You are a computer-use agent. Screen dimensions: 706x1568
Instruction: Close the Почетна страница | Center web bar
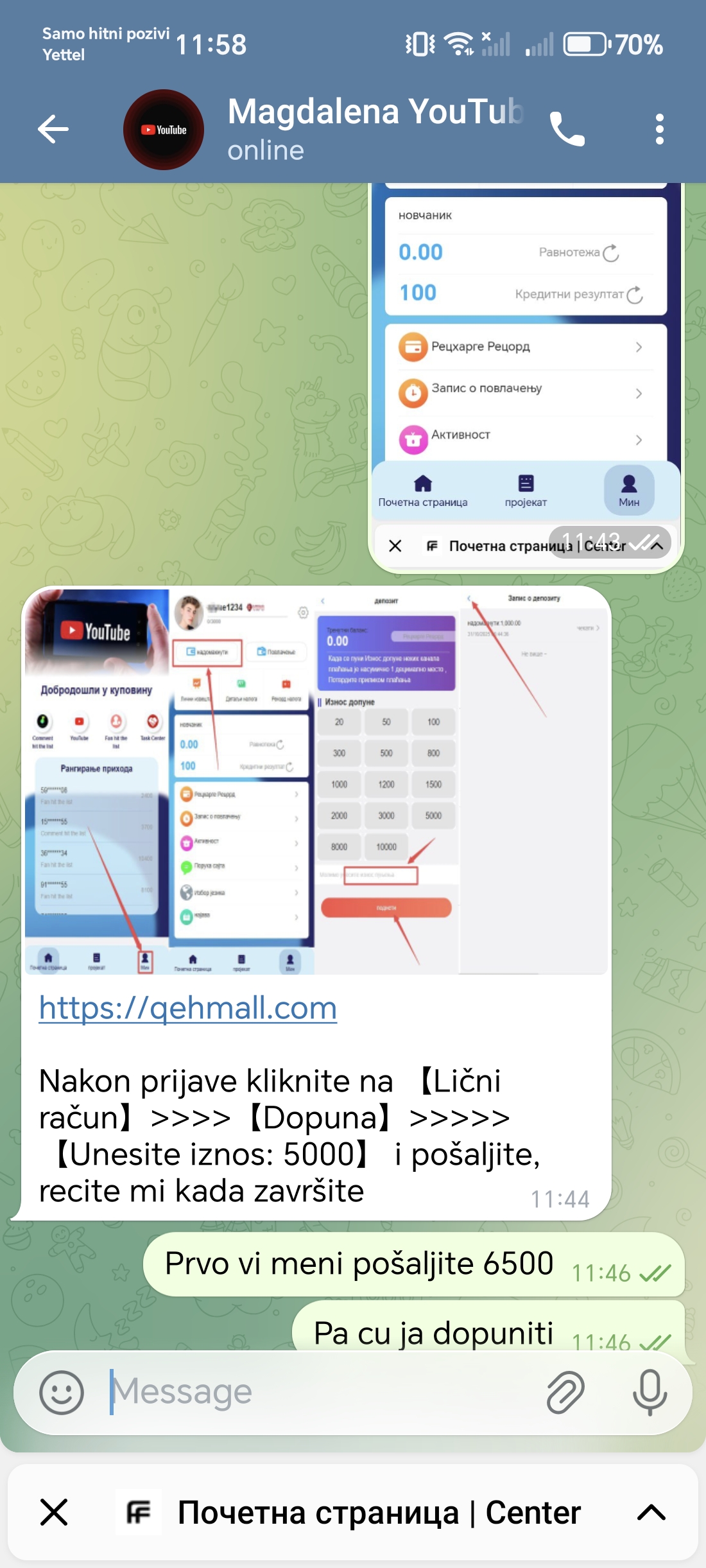[54, 1512]
